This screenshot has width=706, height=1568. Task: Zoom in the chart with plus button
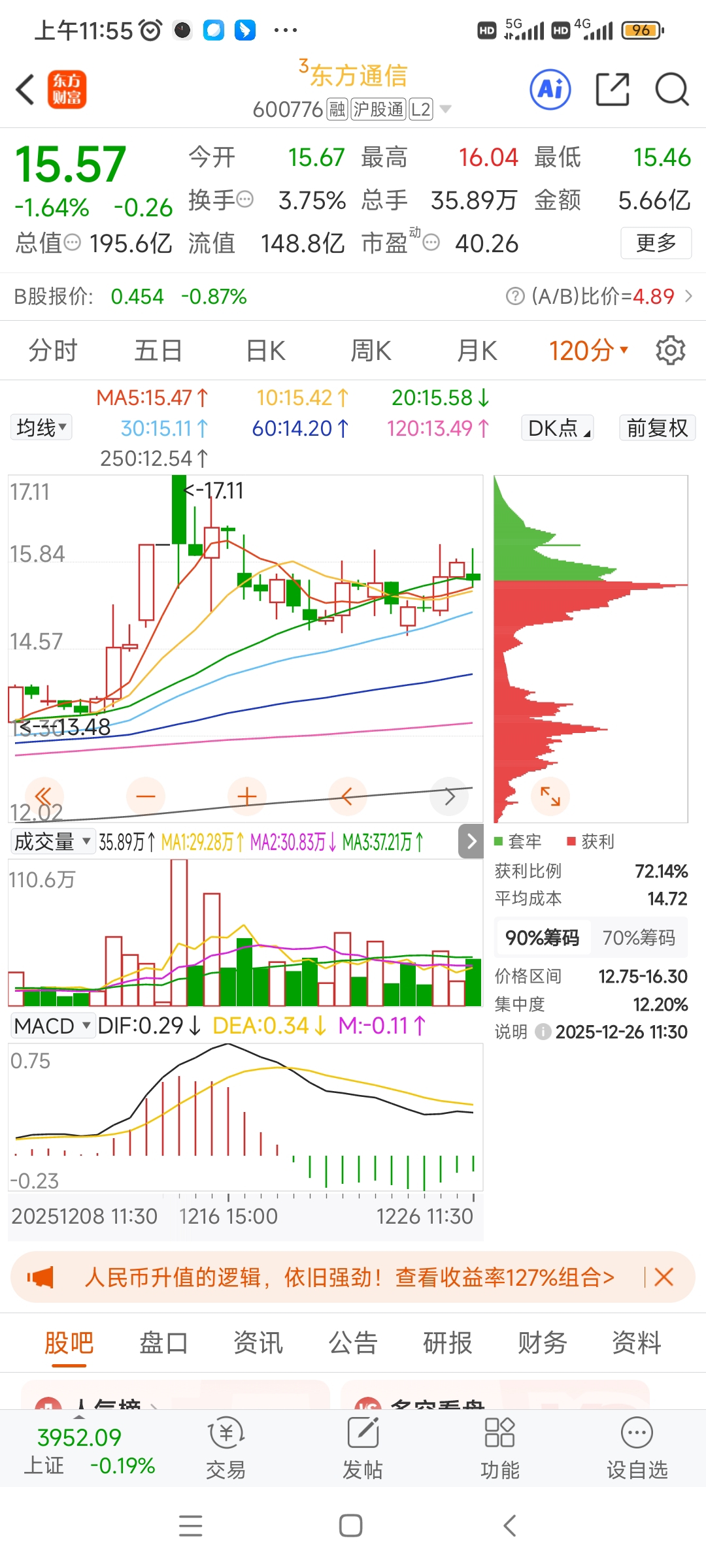click(247, 796)
